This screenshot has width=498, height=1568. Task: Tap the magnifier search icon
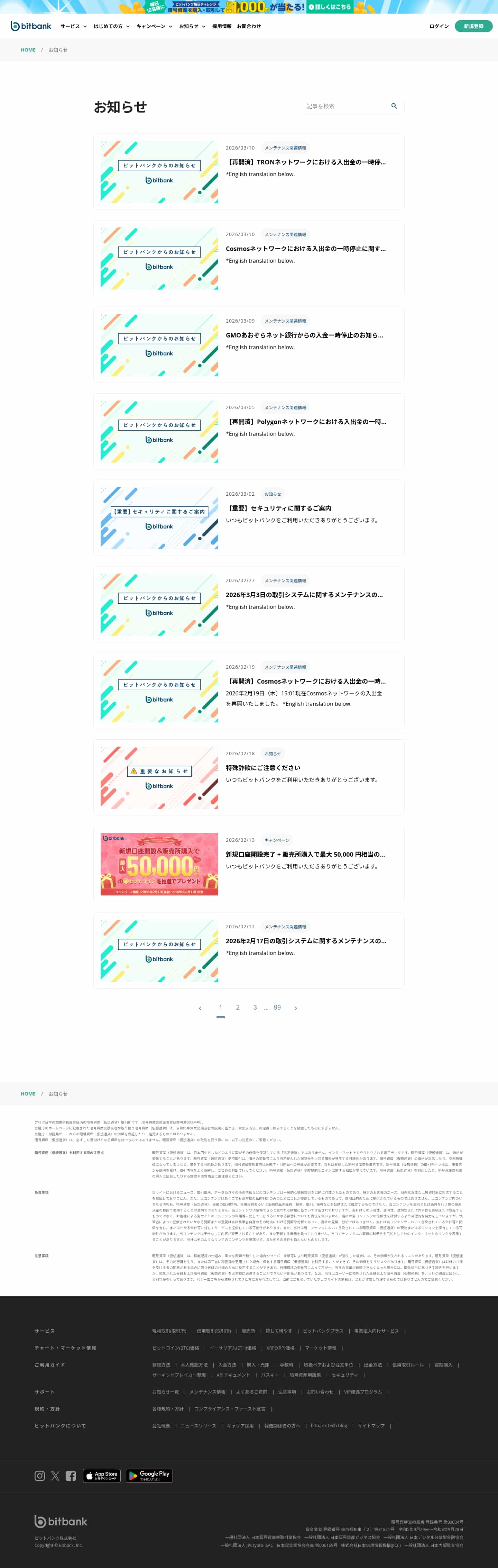pos(394,106)
